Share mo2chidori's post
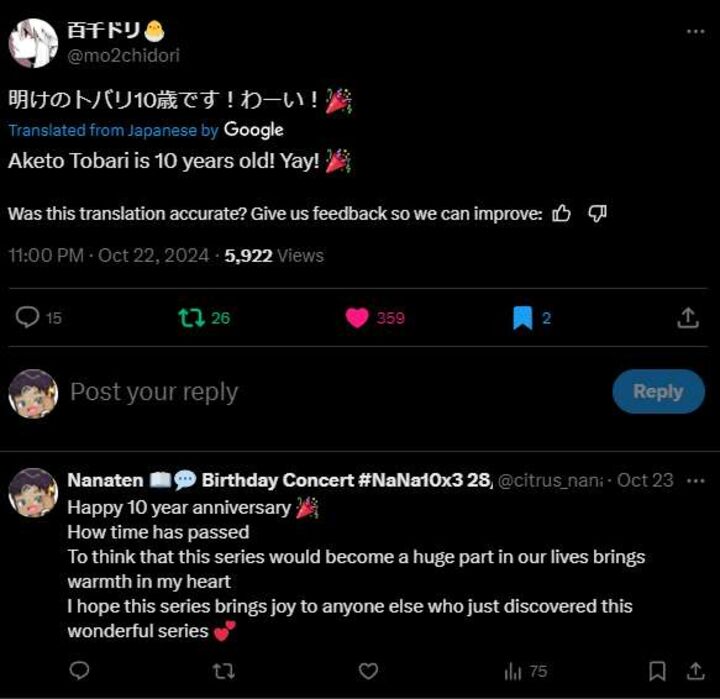This screenshot has width=720, height=699. pos(687,318)
